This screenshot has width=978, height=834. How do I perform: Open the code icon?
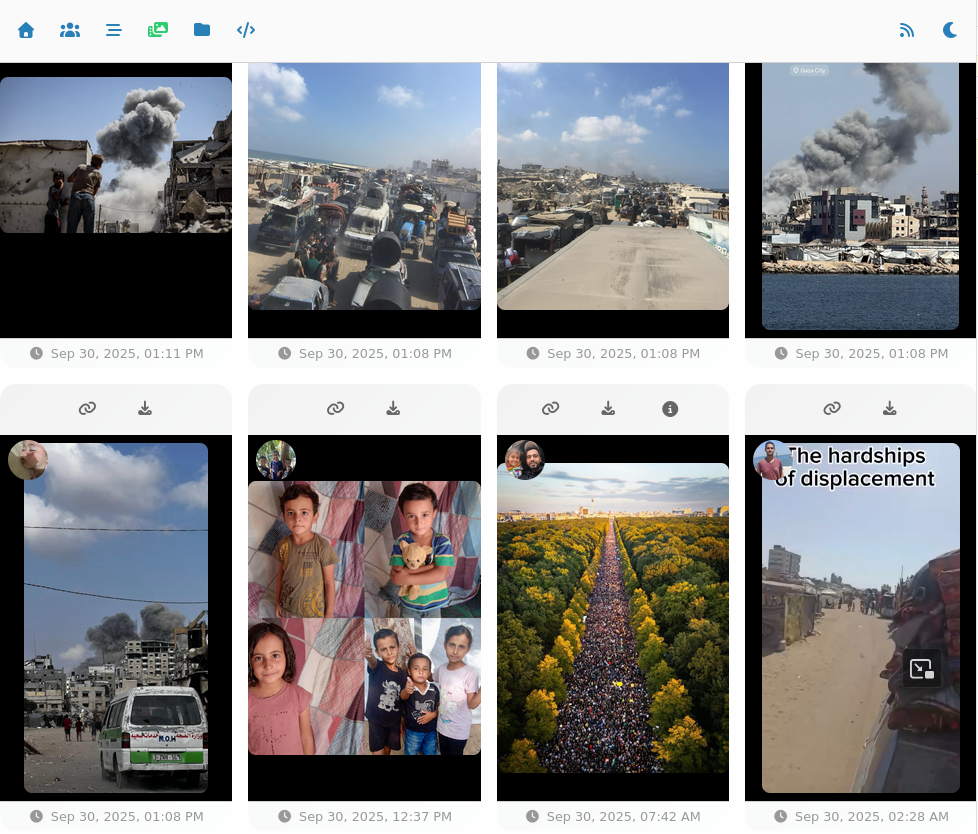tap(246, 30)
